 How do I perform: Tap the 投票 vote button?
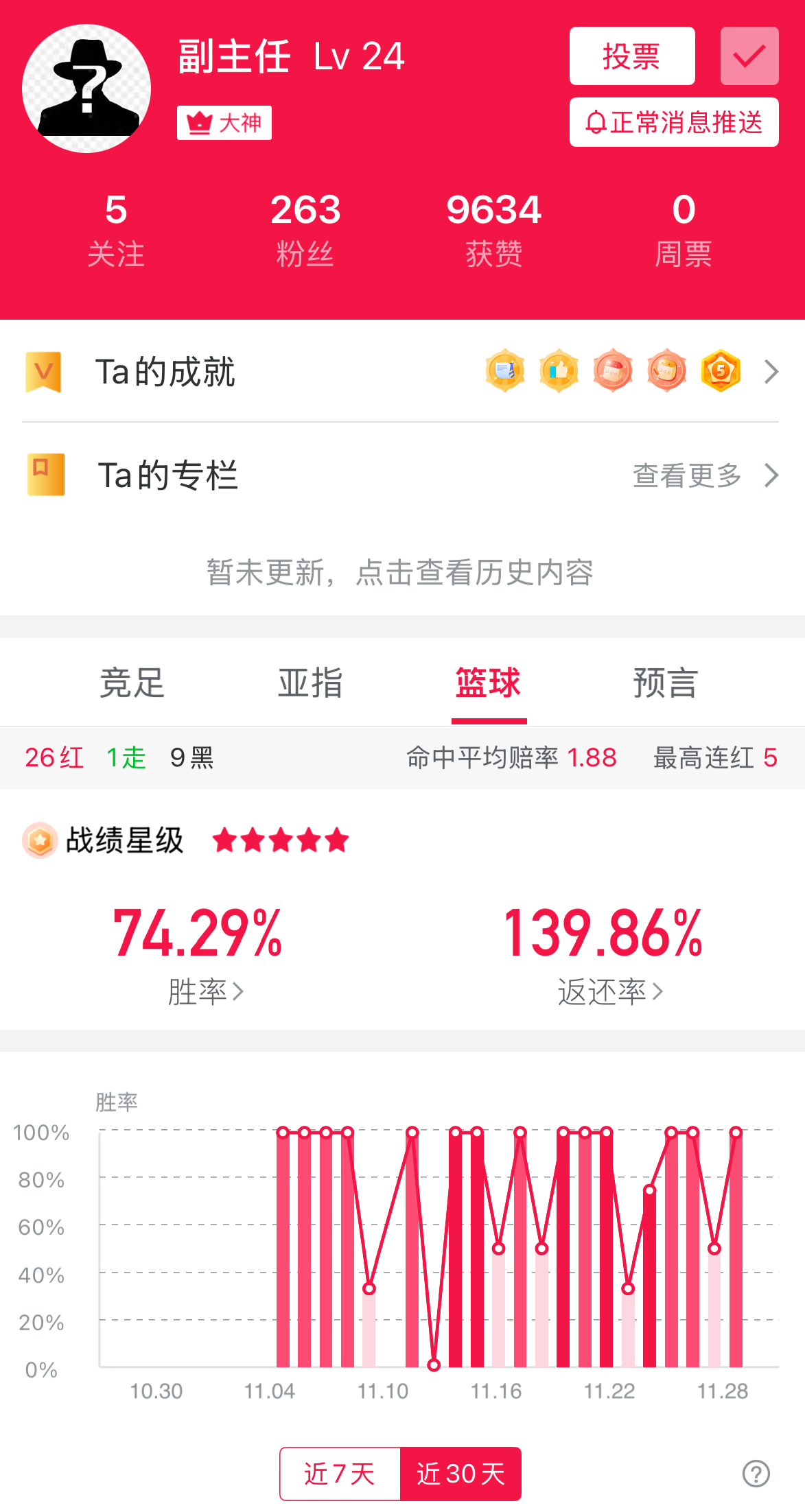[x=631, y=56]
